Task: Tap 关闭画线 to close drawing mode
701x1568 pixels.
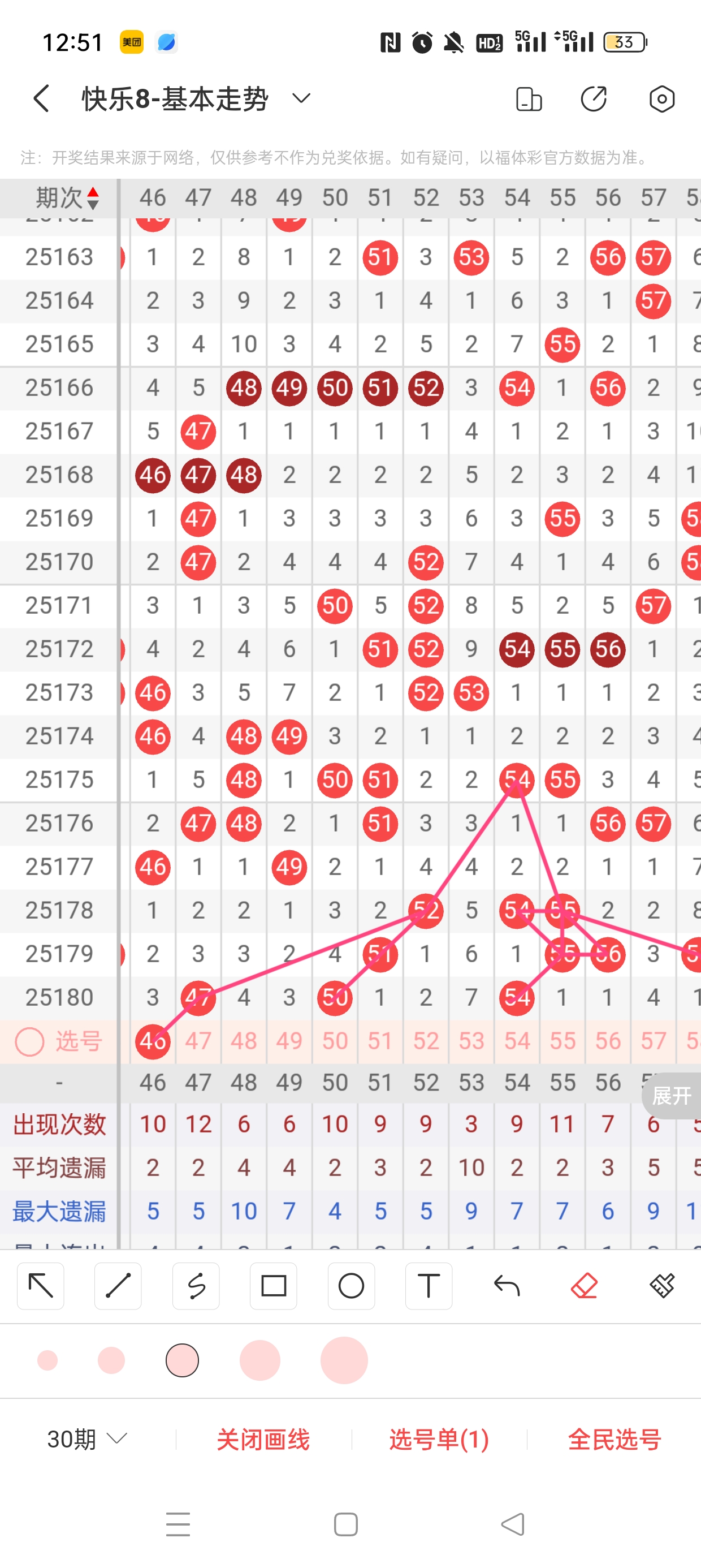Action: coord(263,1439)
